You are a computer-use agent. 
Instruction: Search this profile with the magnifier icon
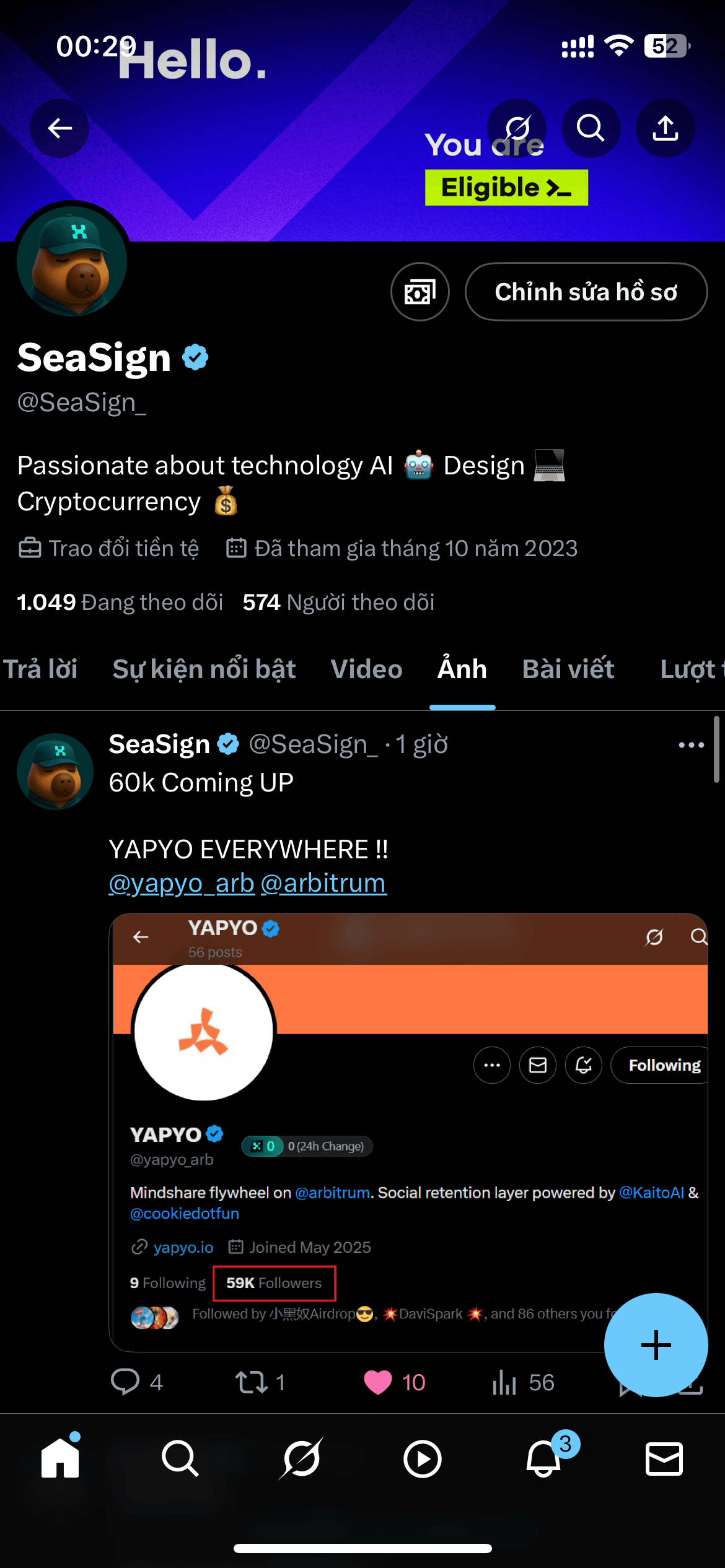591,128
